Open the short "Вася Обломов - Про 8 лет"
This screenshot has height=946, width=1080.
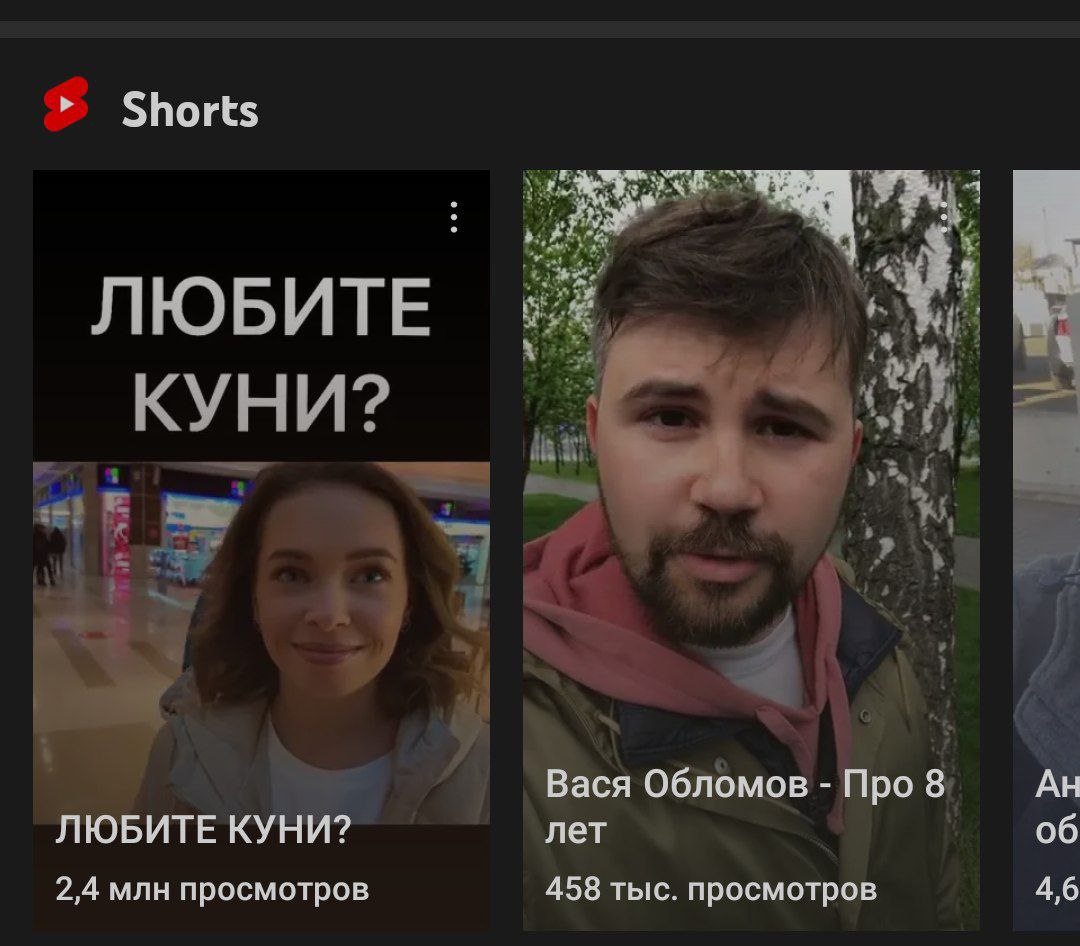751,550
